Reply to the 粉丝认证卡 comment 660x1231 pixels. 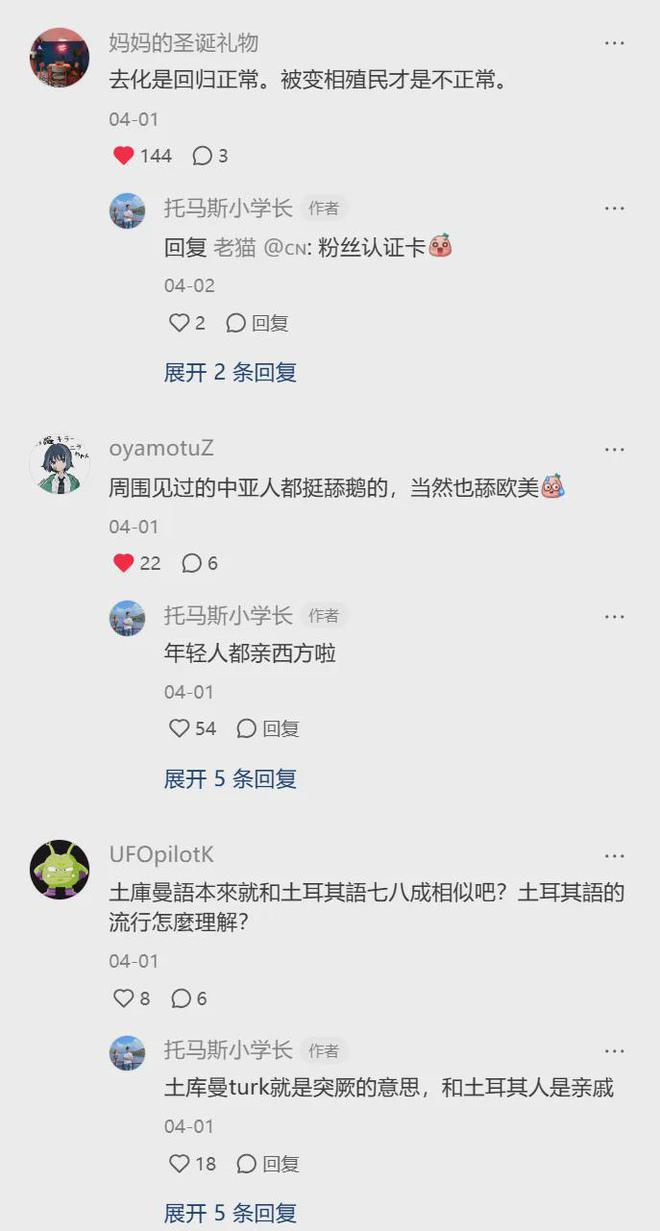point(257,323)
